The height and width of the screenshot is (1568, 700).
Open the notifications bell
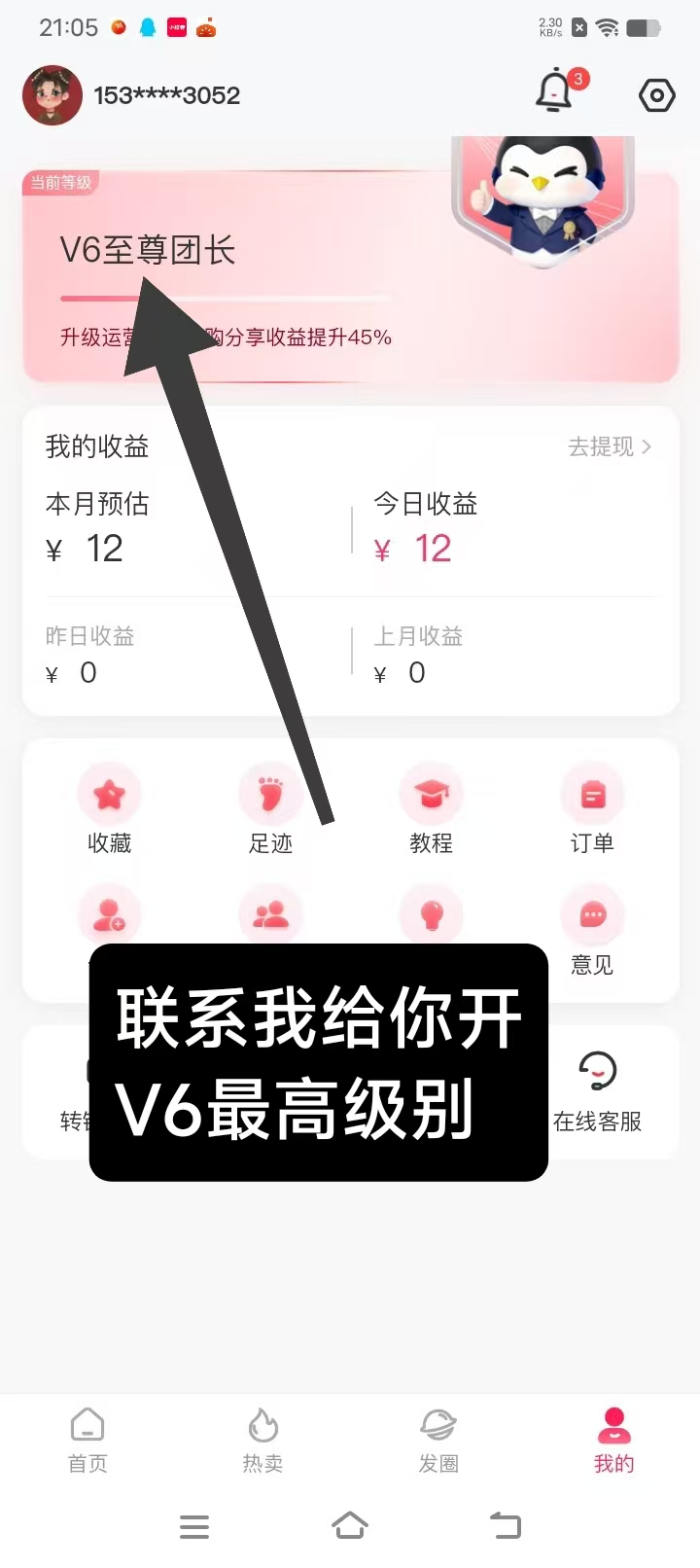tap(555, 91)
